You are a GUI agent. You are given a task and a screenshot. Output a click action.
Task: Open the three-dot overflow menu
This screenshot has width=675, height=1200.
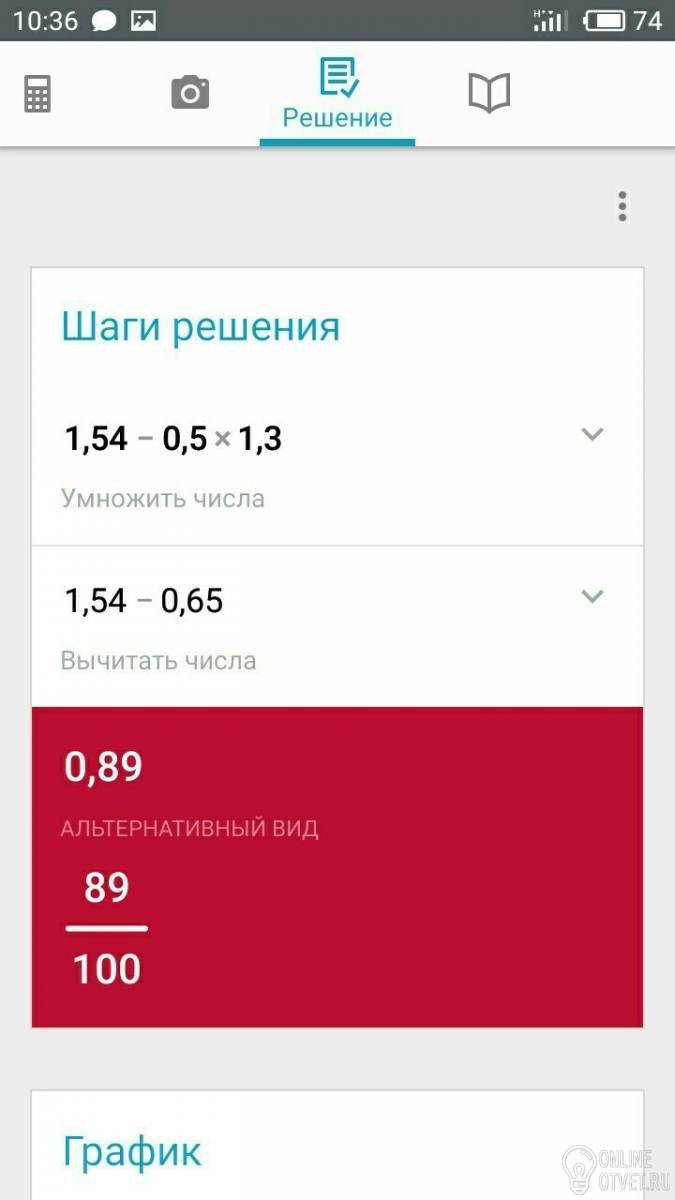(x=622, y=206)
